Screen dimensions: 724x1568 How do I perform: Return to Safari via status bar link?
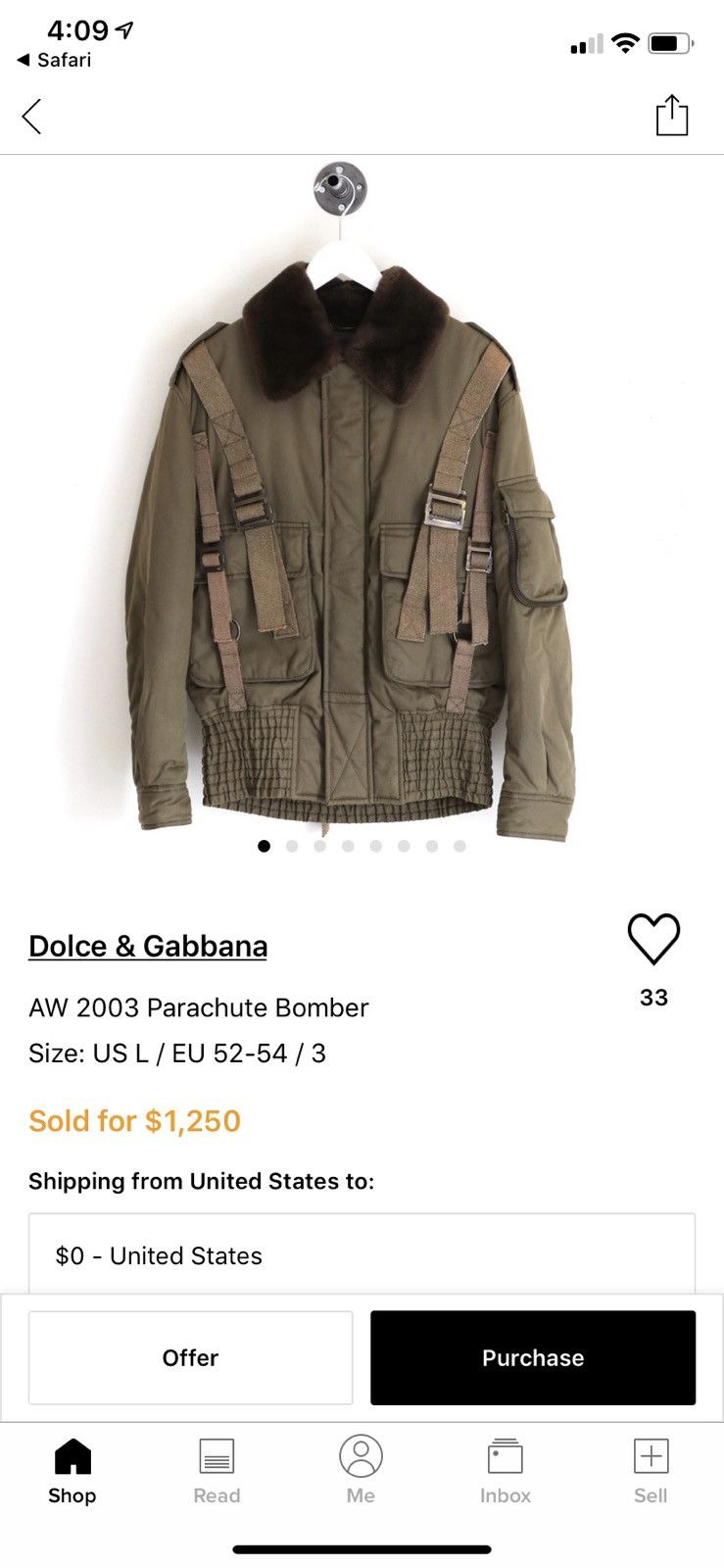click(x=55, y=60)
